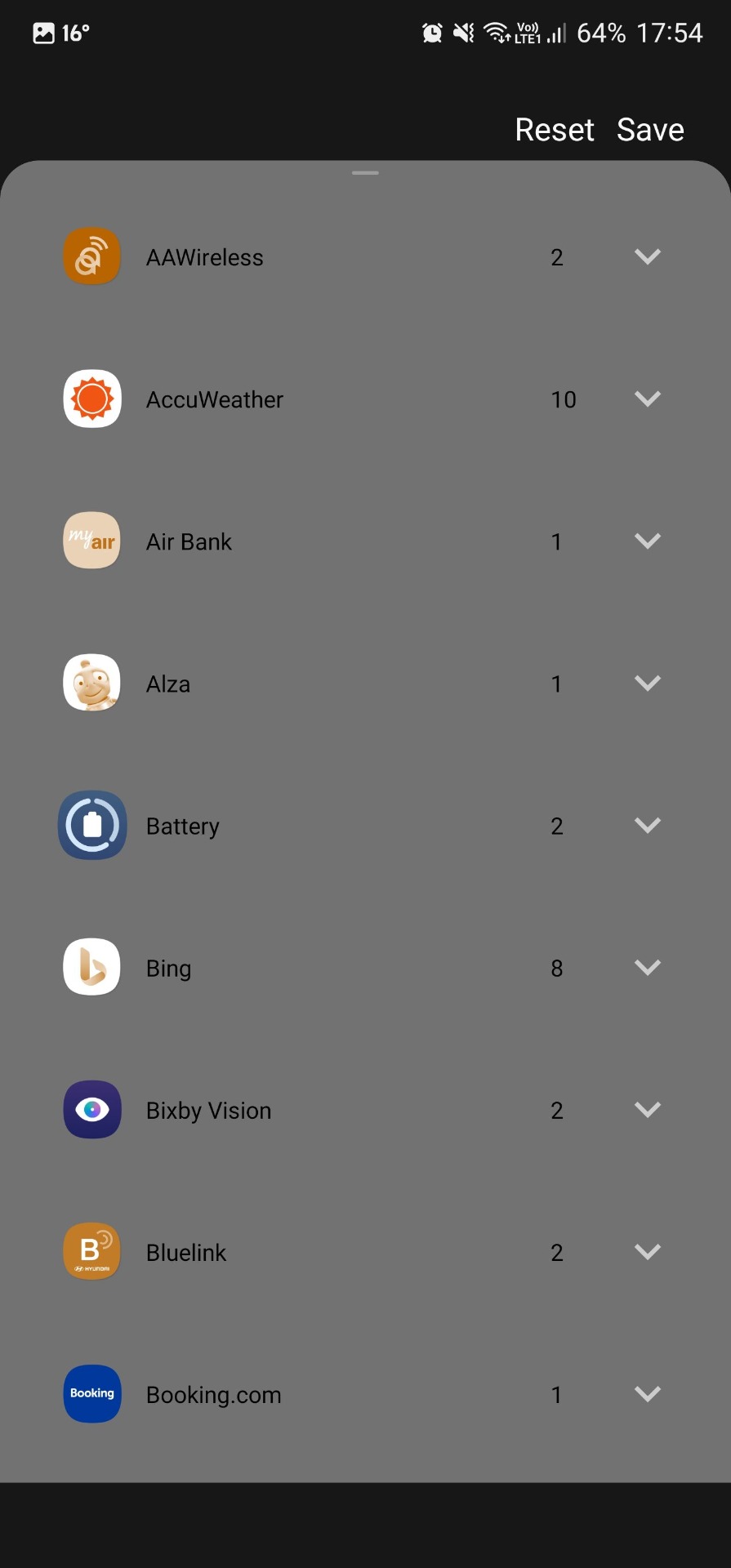Tap the Reset button

[x=554, y=130]
